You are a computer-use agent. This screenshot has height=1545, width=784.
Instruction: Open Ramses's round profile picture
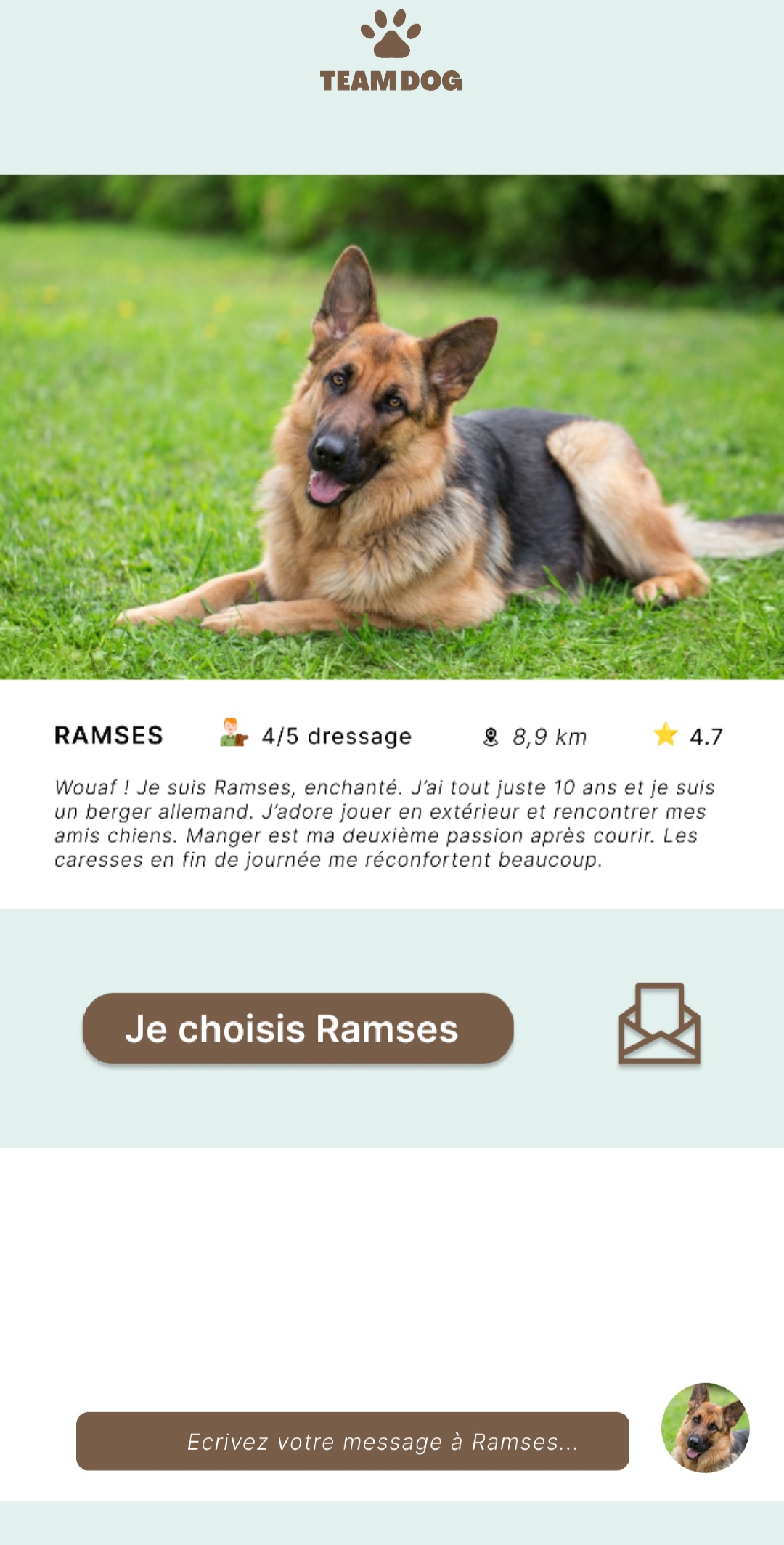click(705, 1427)
